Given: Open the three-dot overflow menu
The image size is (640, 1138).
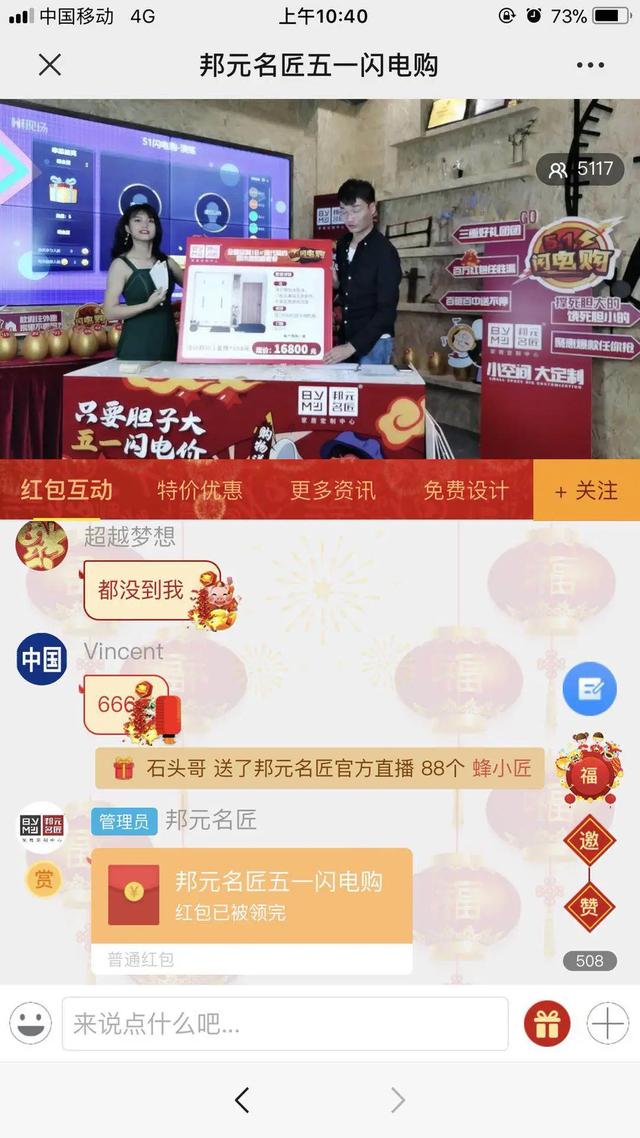Looking at the screenshot, I should 590,65.
